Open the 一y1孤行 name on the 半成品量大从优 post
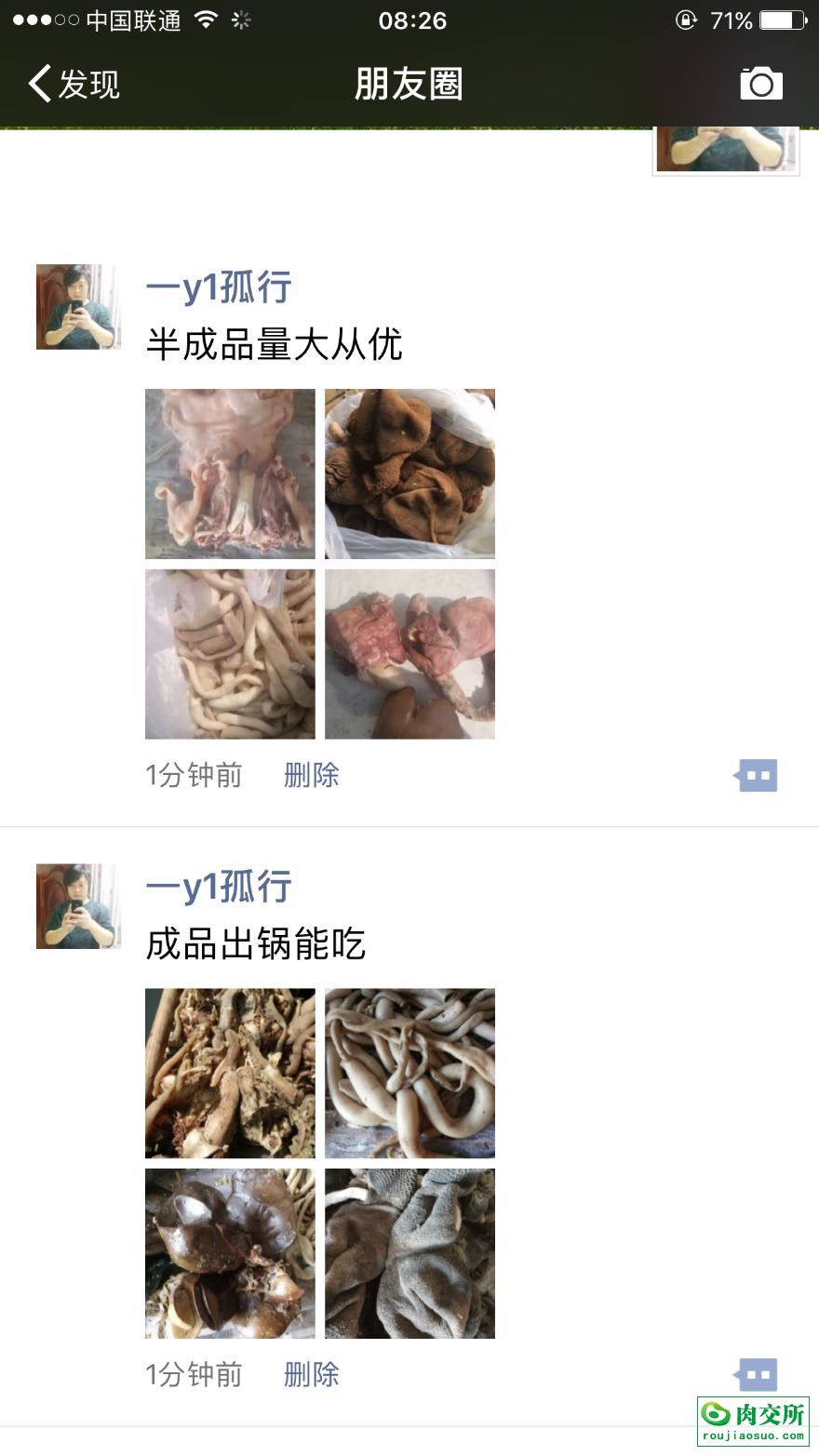Image resolution: width=819 pixels, height=1456 pixels. coord(219,287)
